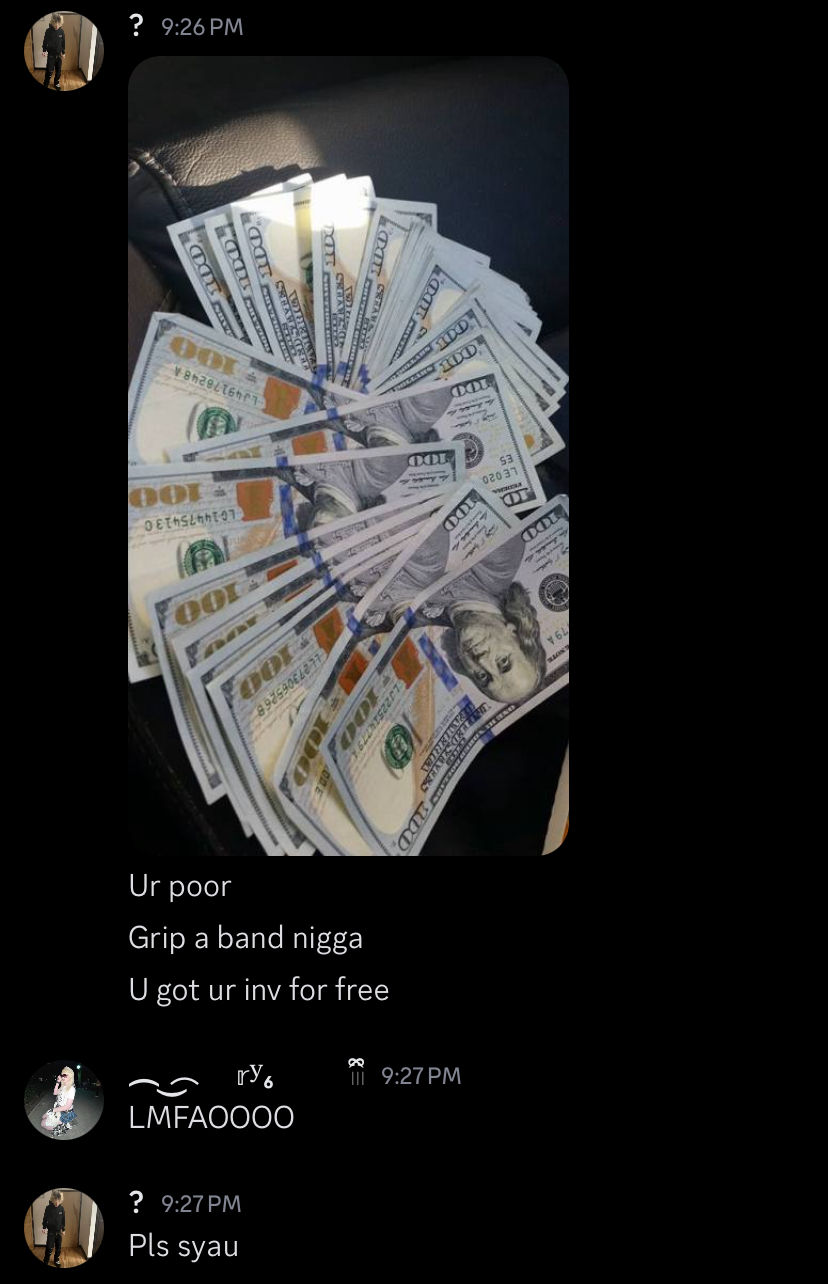Open the cash photo attachment full screen
This screenshot has height=1284, width=828.
click(348, 456)
